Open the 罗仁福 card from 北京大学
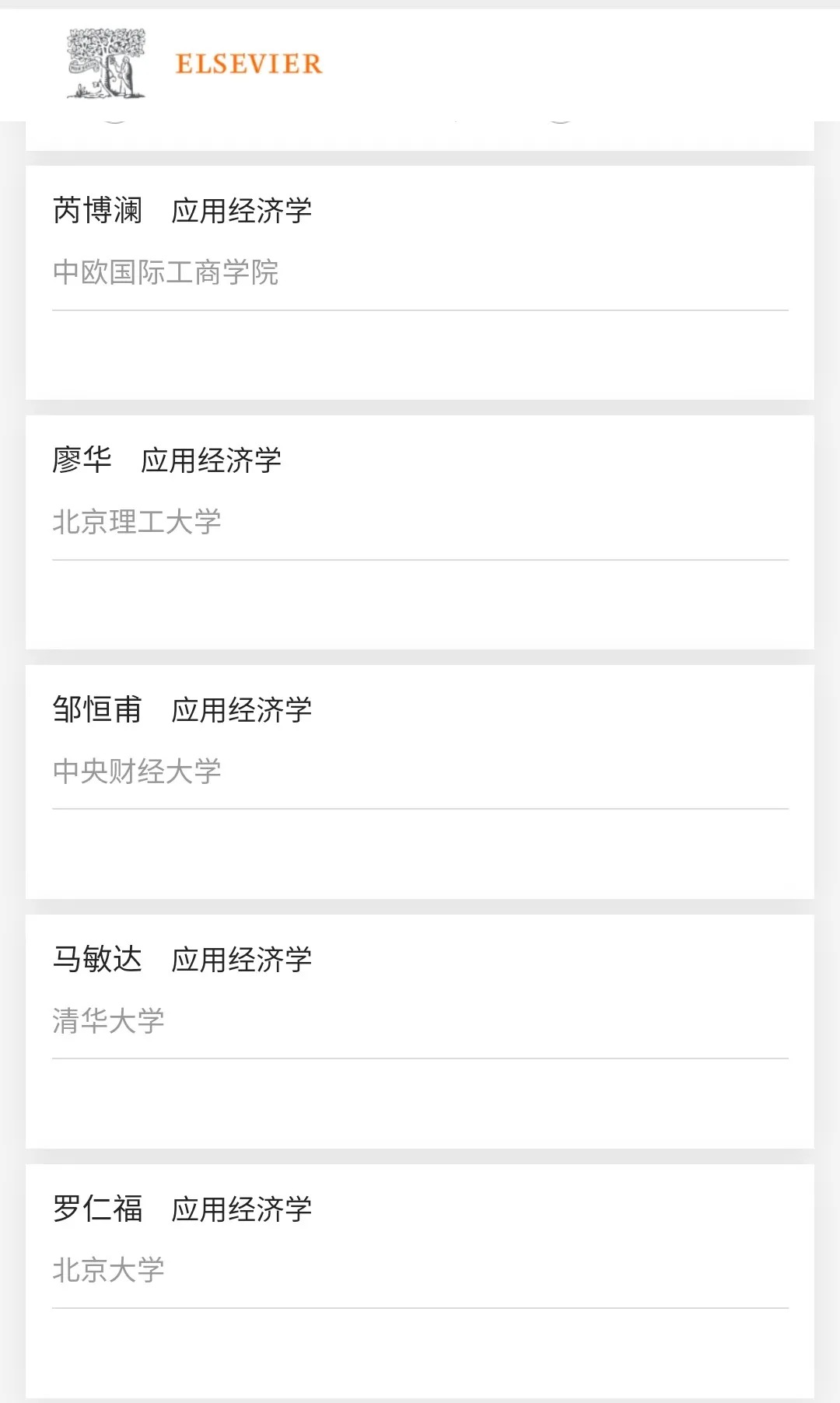This screenshot has height=1403, width=840. click(x=420, y=1281)
